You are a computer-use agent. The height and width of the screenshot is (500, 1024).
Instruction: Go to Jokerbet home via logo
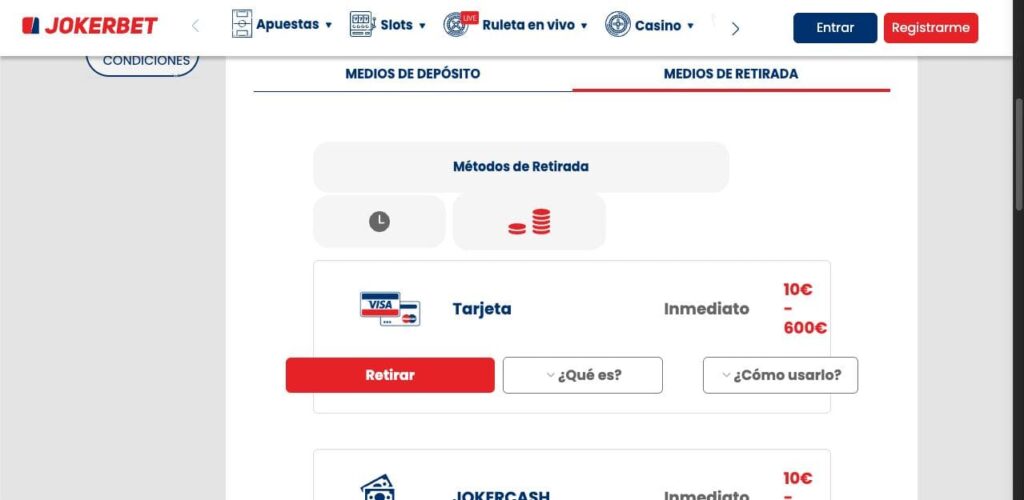[x=90, y=26]
